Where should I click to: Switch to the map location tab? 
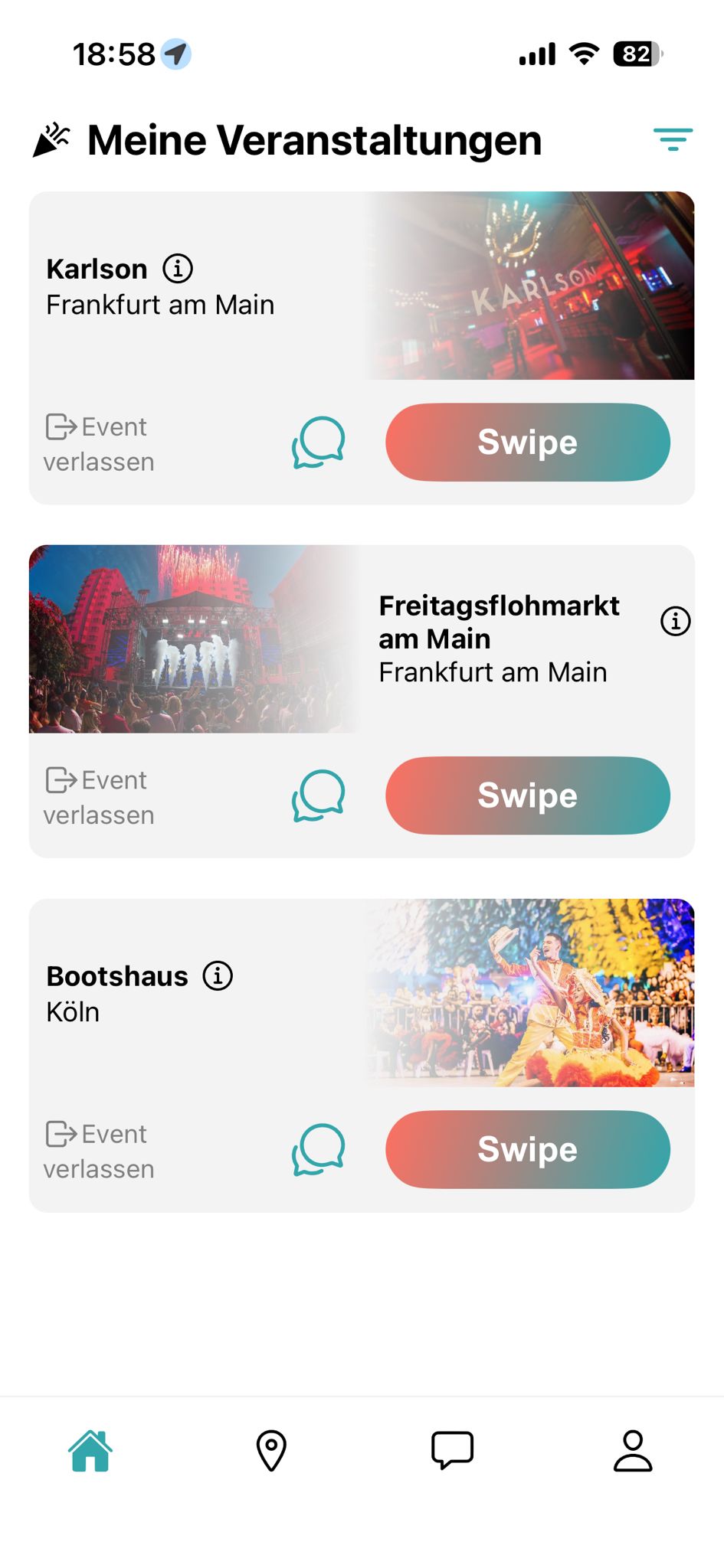[270, 1448]
